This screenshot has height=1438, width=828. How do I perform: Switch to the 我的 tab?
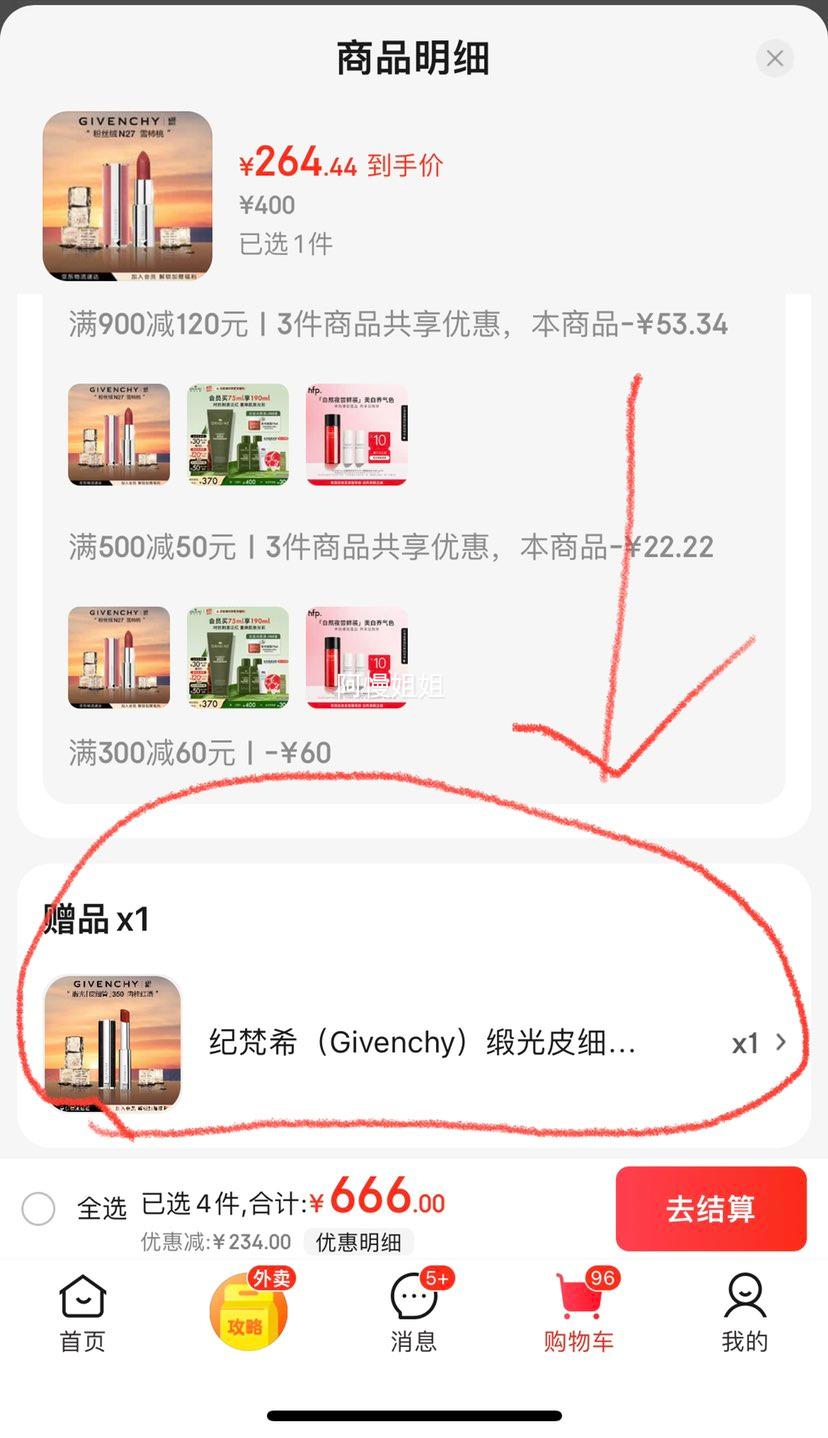coord(744,1313)
